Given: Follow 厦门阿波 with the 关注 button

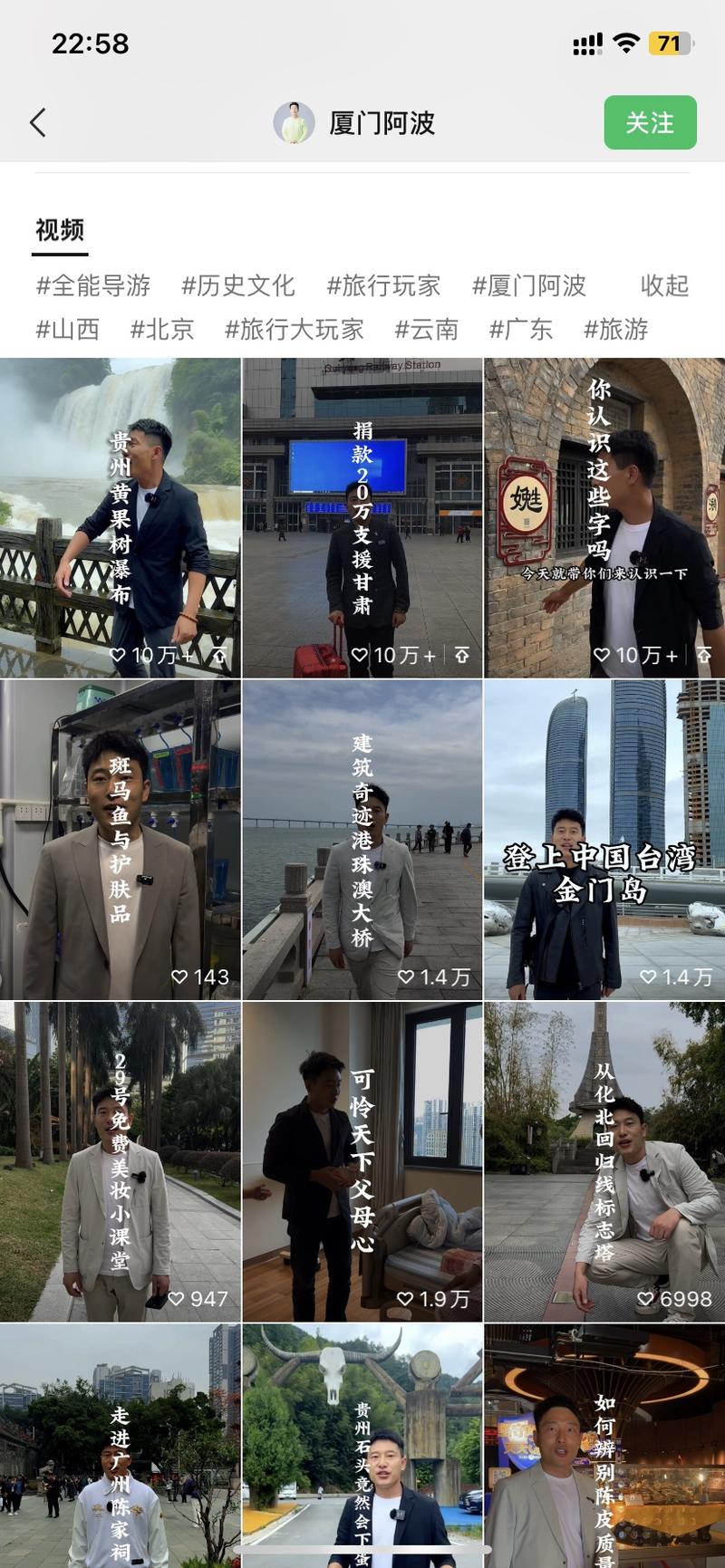Looking at the screenshot, I should tap(650, 122).
